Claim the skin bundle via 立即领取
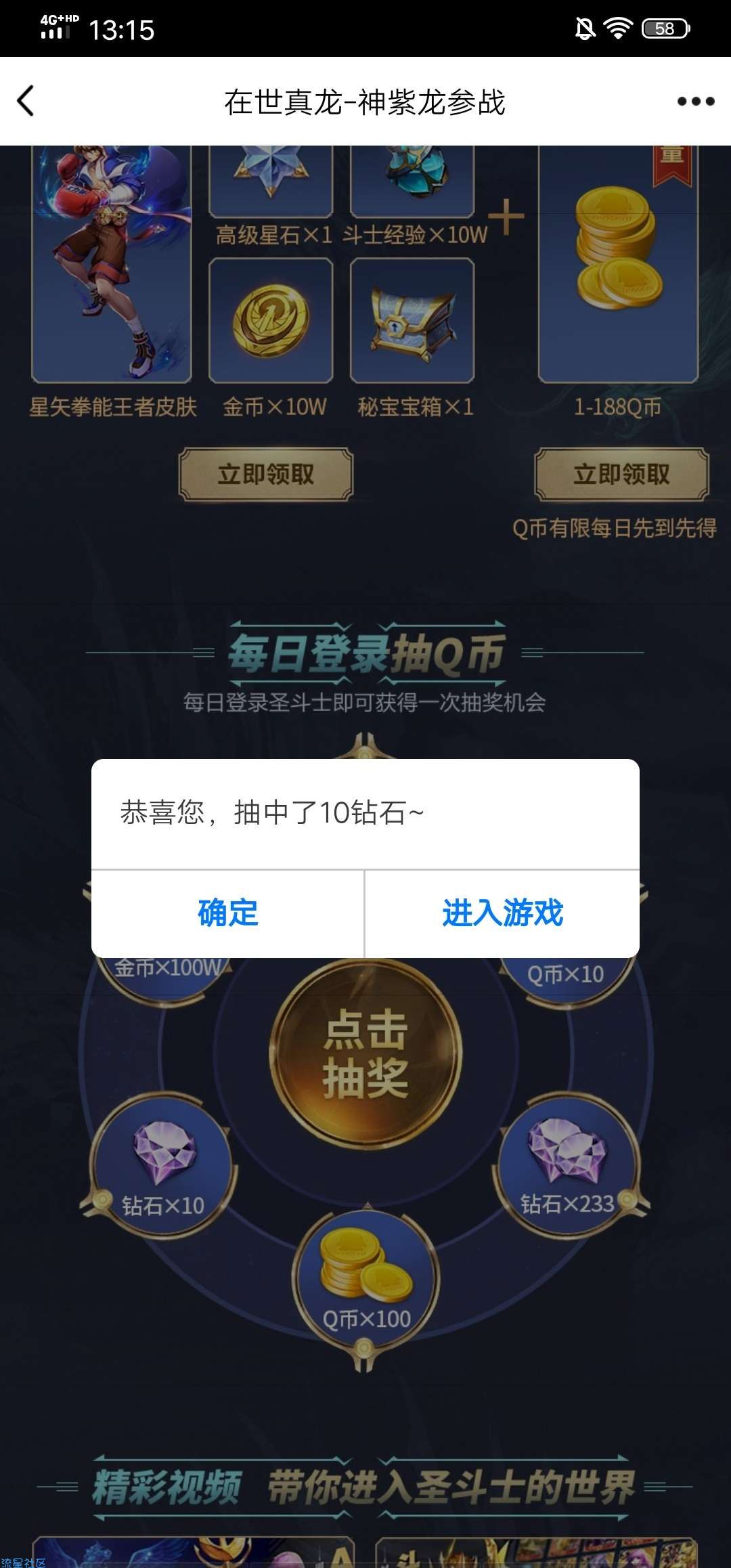 point(265,475)
